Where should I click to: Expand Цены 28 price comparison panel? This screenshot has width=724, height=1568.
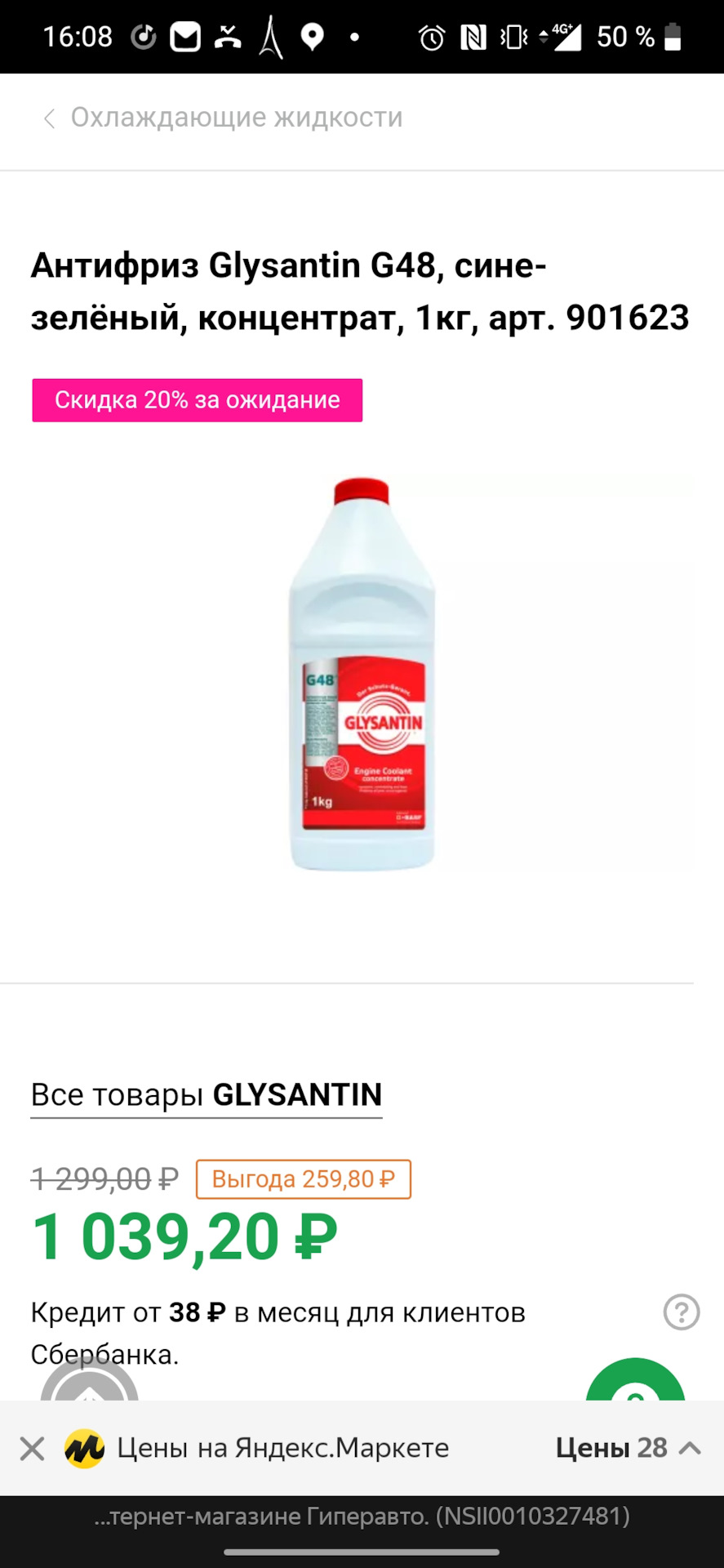tap(627, 1448)
